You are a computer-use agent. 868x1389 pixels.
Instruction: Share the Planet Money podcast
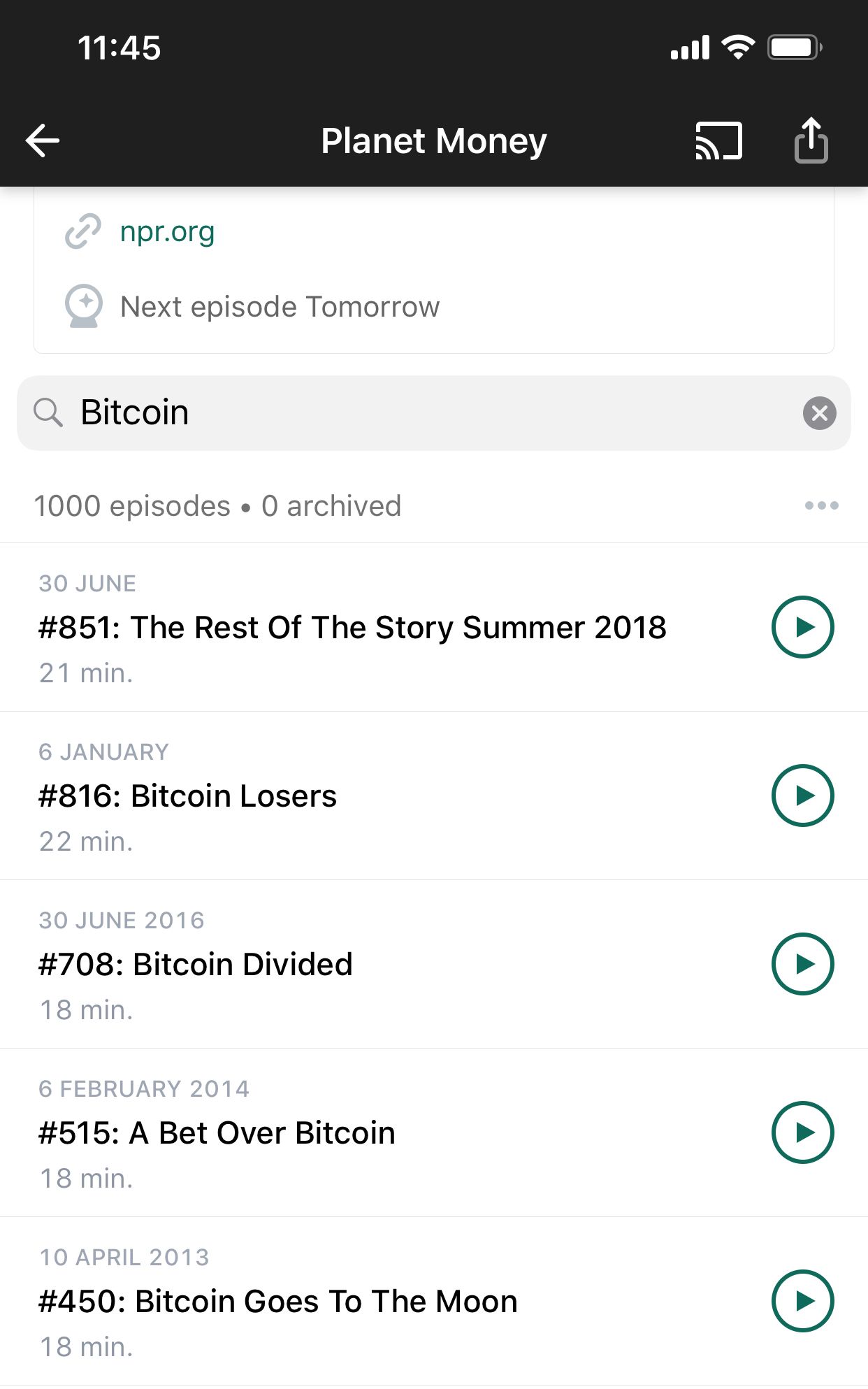pos(811,141)
